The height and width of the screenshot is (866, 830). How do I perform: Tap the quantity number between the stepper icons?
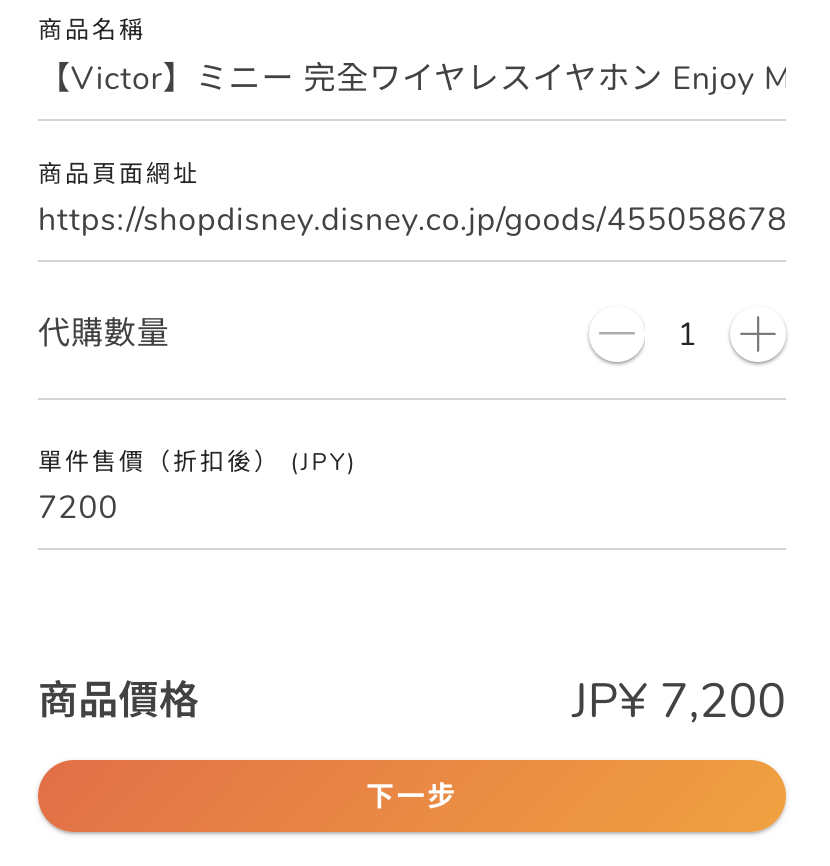click(687, 334)
